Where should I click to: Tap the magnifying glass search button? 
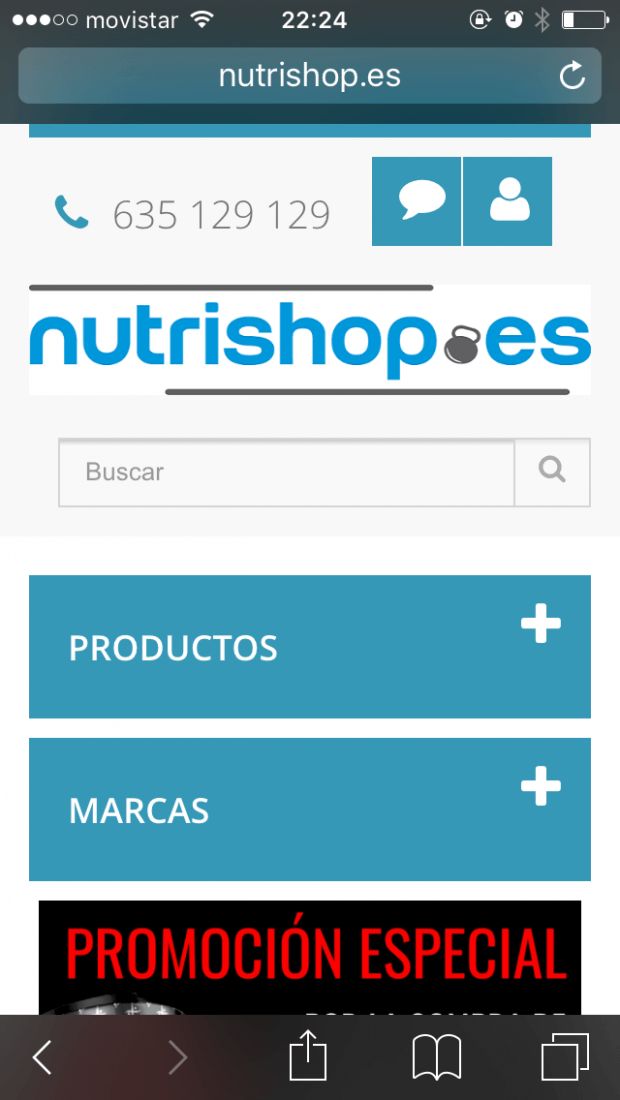point(552,472)
